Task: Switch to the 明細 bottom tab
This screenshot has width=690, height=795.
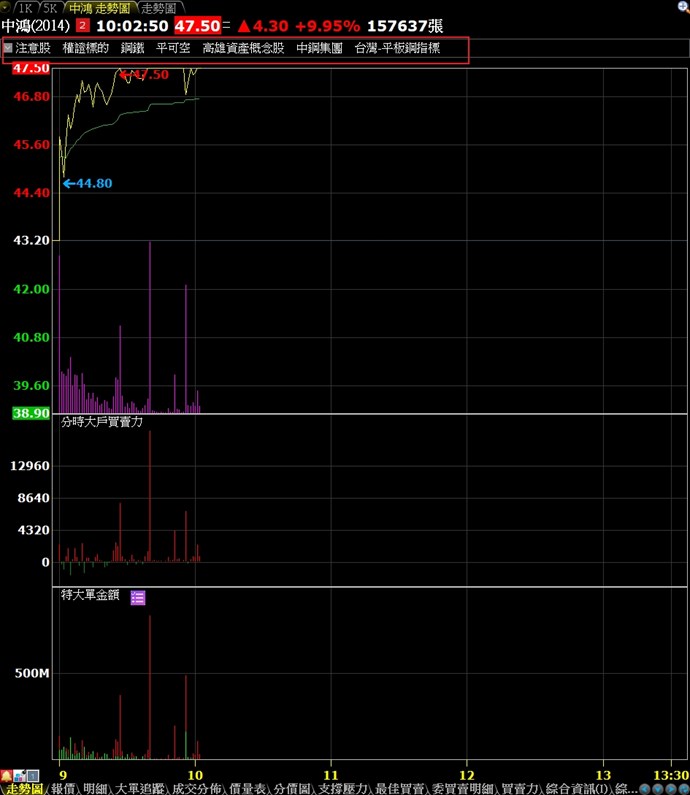Action: tap(97, 788)
